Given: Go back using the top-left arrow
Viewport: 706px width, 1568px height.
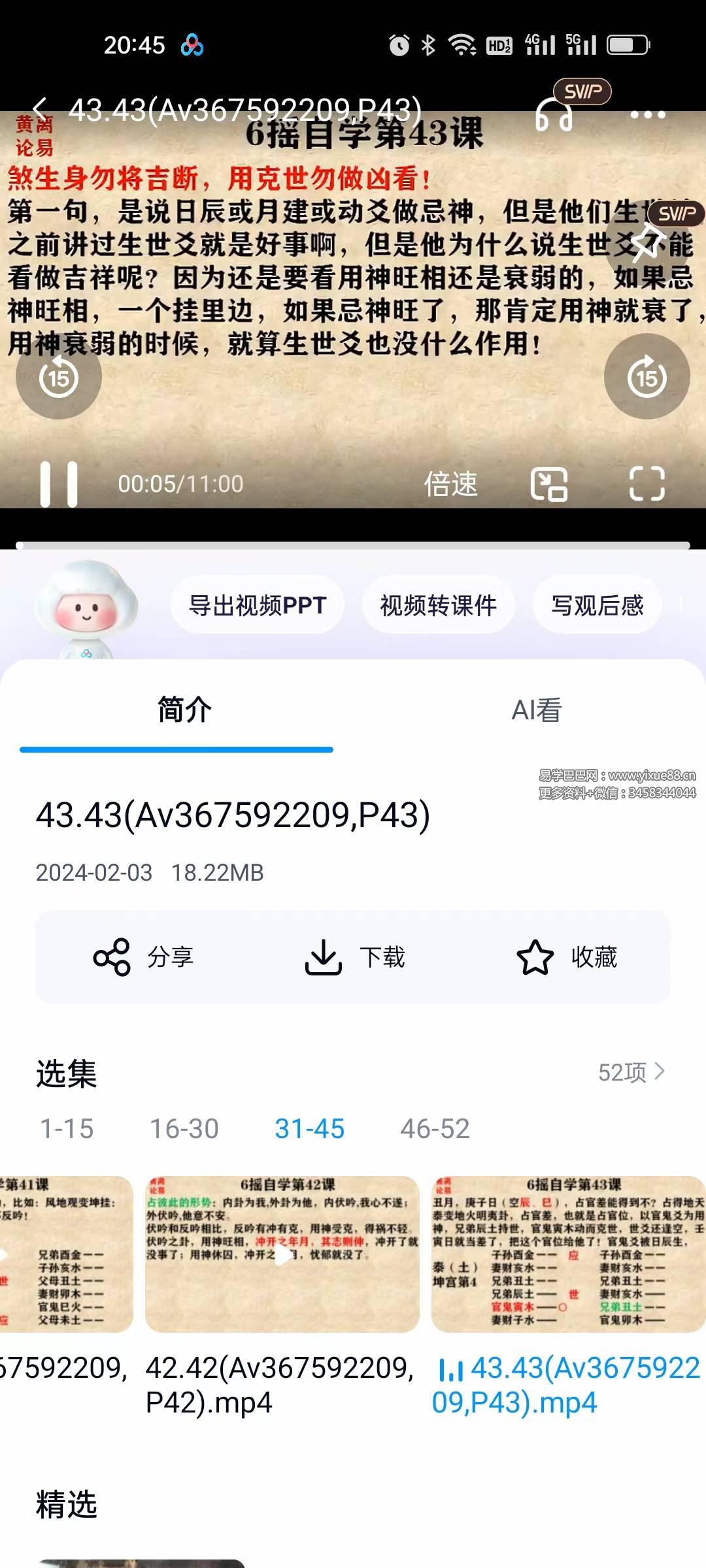Looking at the screenshot, I should click(x=41, y=110).
